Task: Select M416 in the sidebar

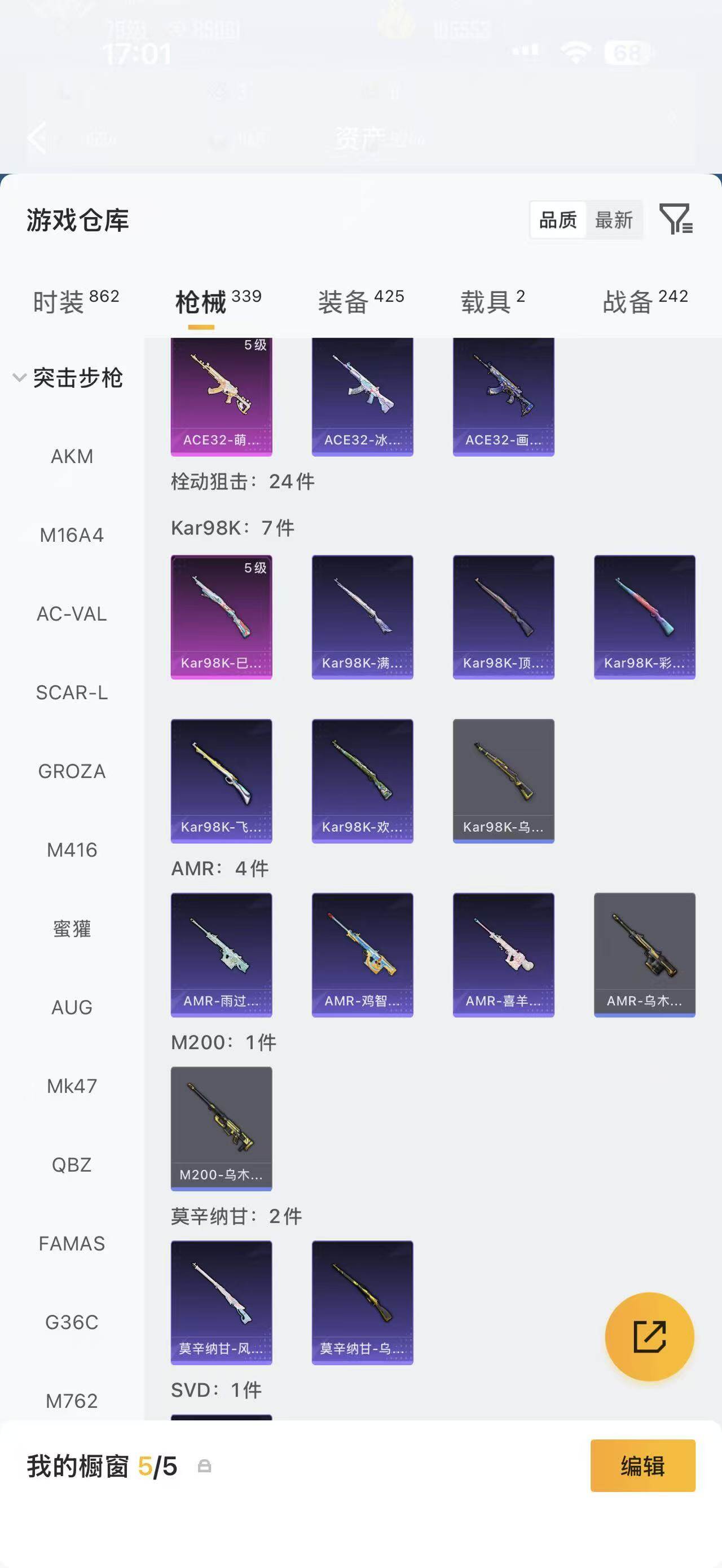Action: pos(72,850)
